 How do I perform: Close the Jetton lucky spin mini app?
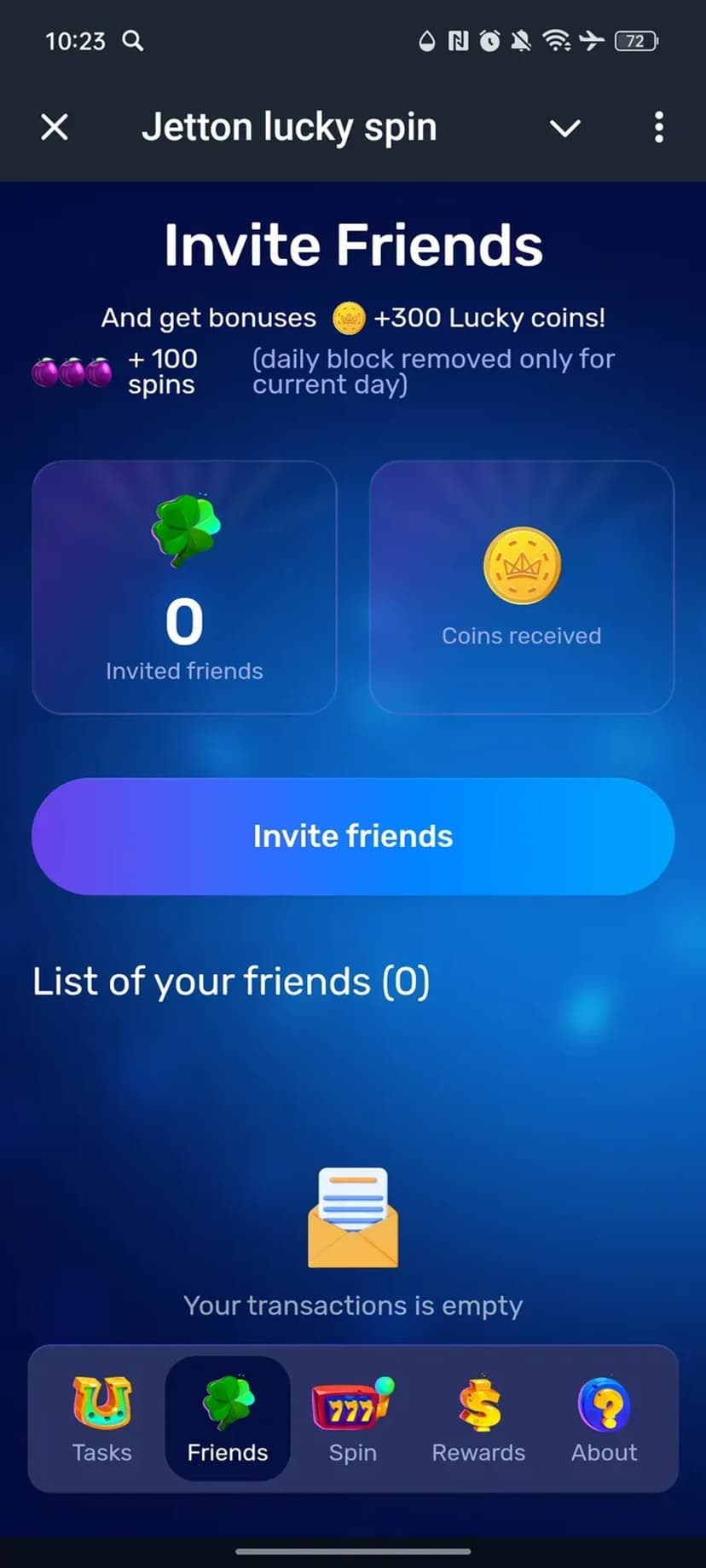point(55,128)
